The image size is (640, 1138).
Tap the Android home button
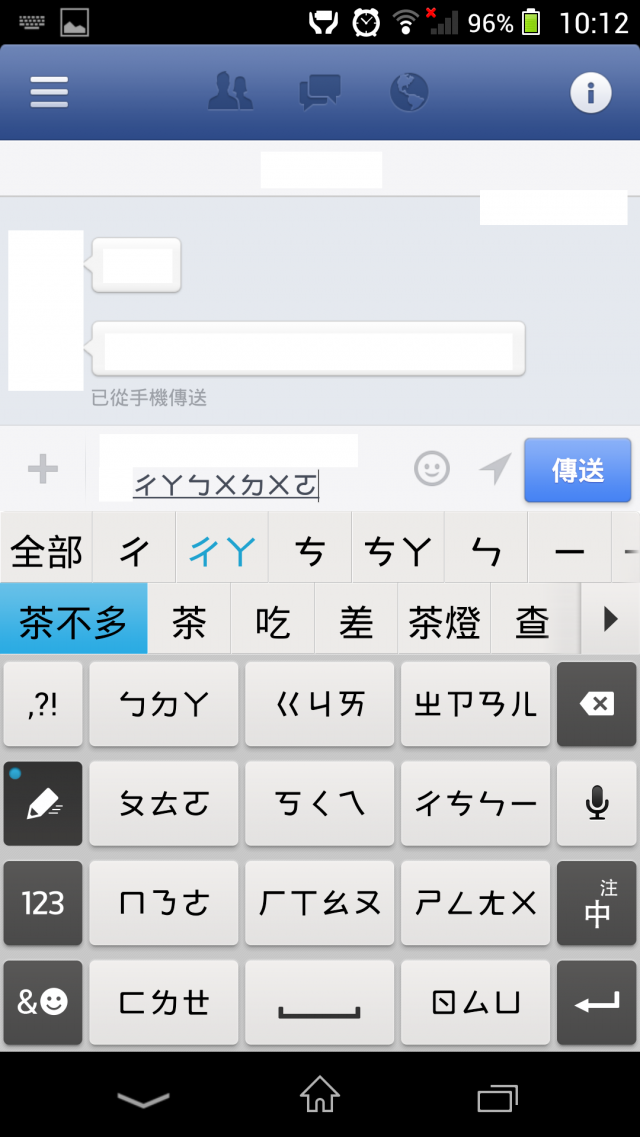(x=320, y=1095)
